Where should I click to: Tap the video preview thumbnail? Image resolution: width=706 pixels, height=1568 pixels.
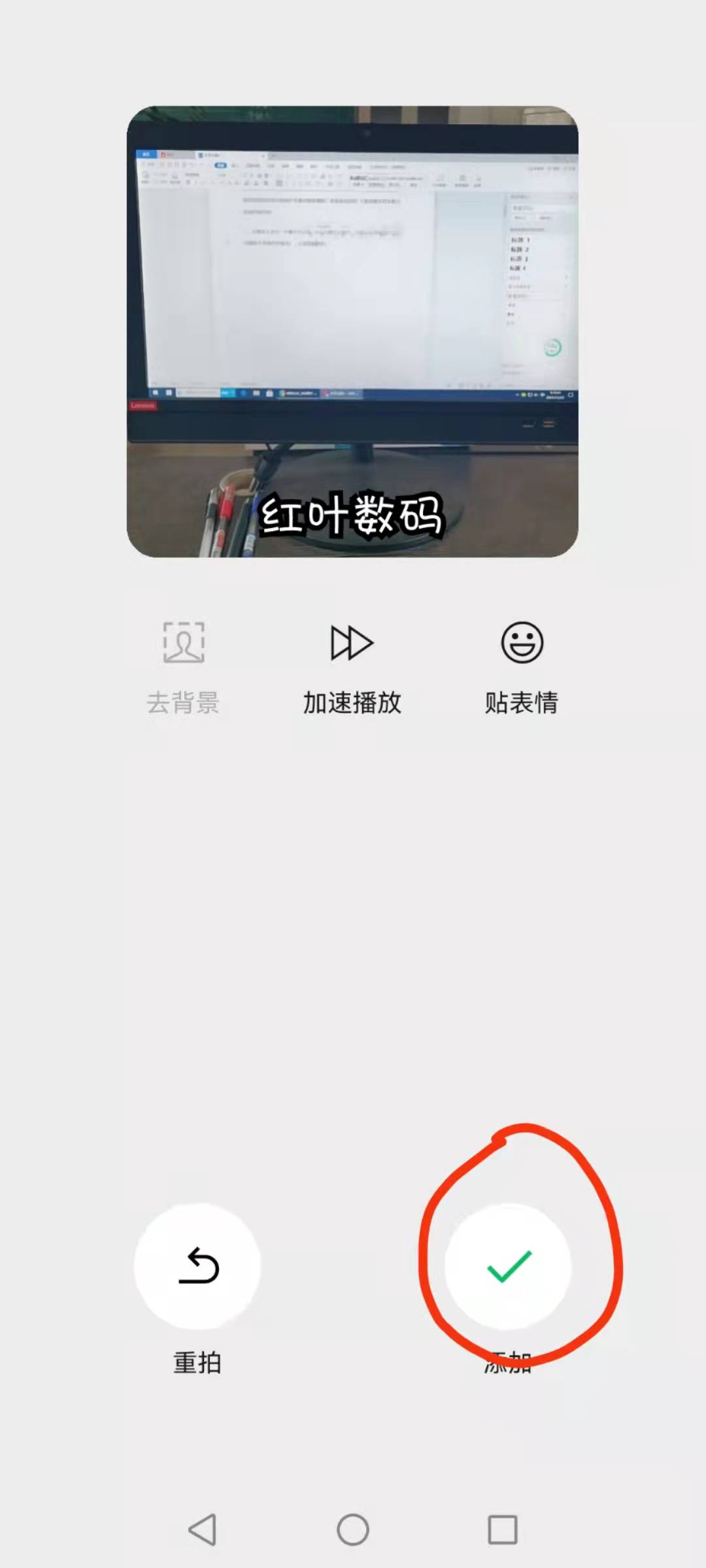point(353,327)
